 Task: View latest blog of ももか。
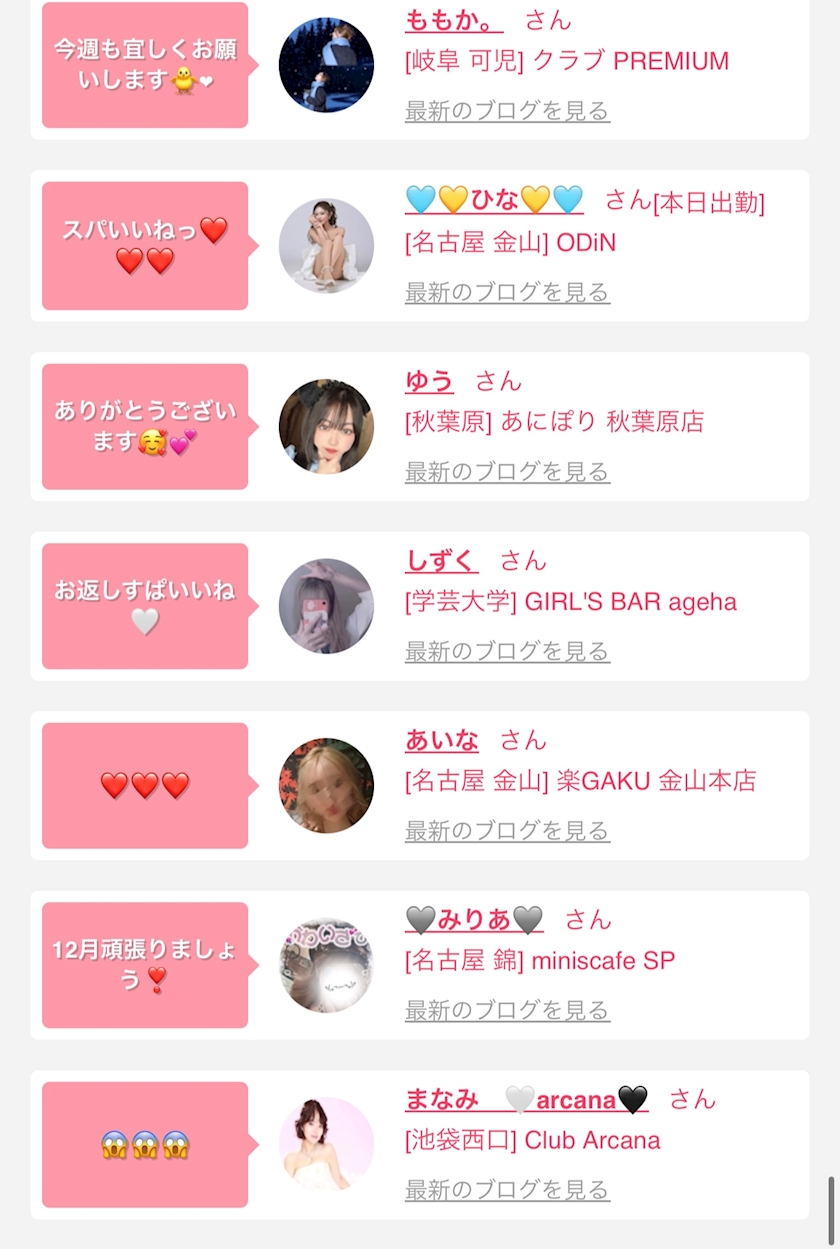pyautogui.click(x=507, y=111)
